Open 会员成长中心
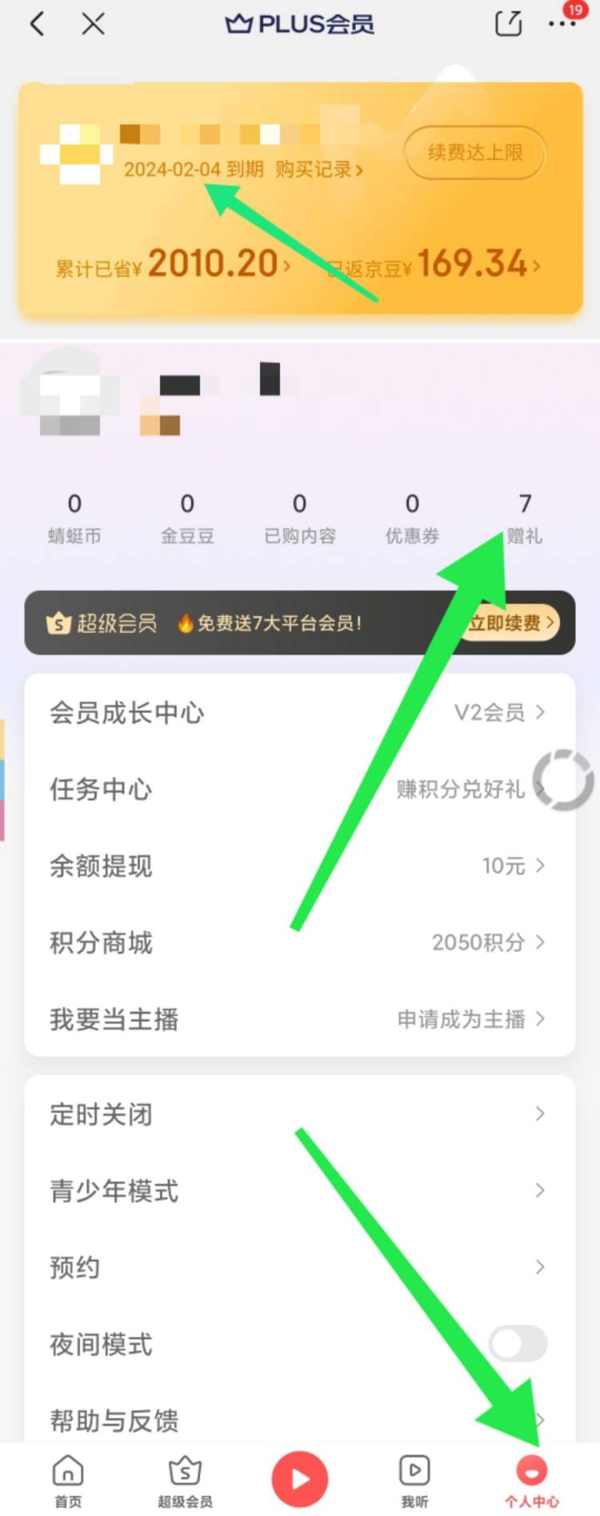Screen dimensions: 600x1516 [299, 712]
